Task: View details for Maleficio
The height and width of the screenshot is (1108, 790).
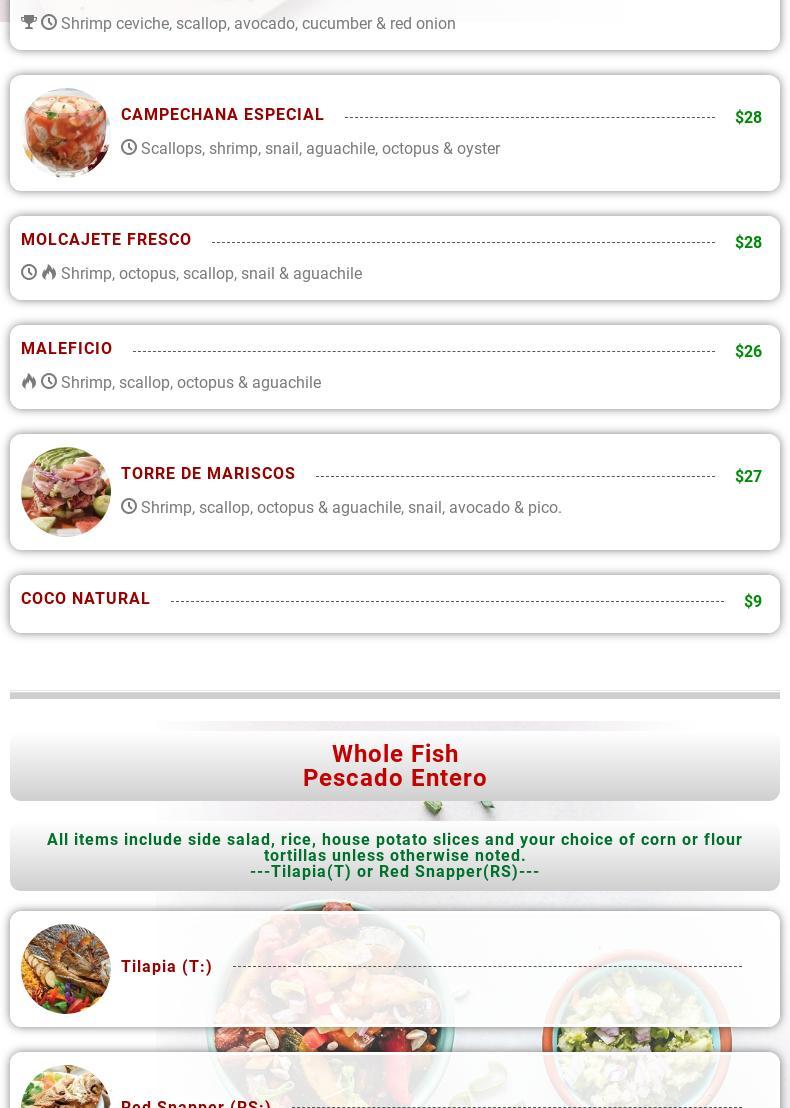Action: [67, 349]
